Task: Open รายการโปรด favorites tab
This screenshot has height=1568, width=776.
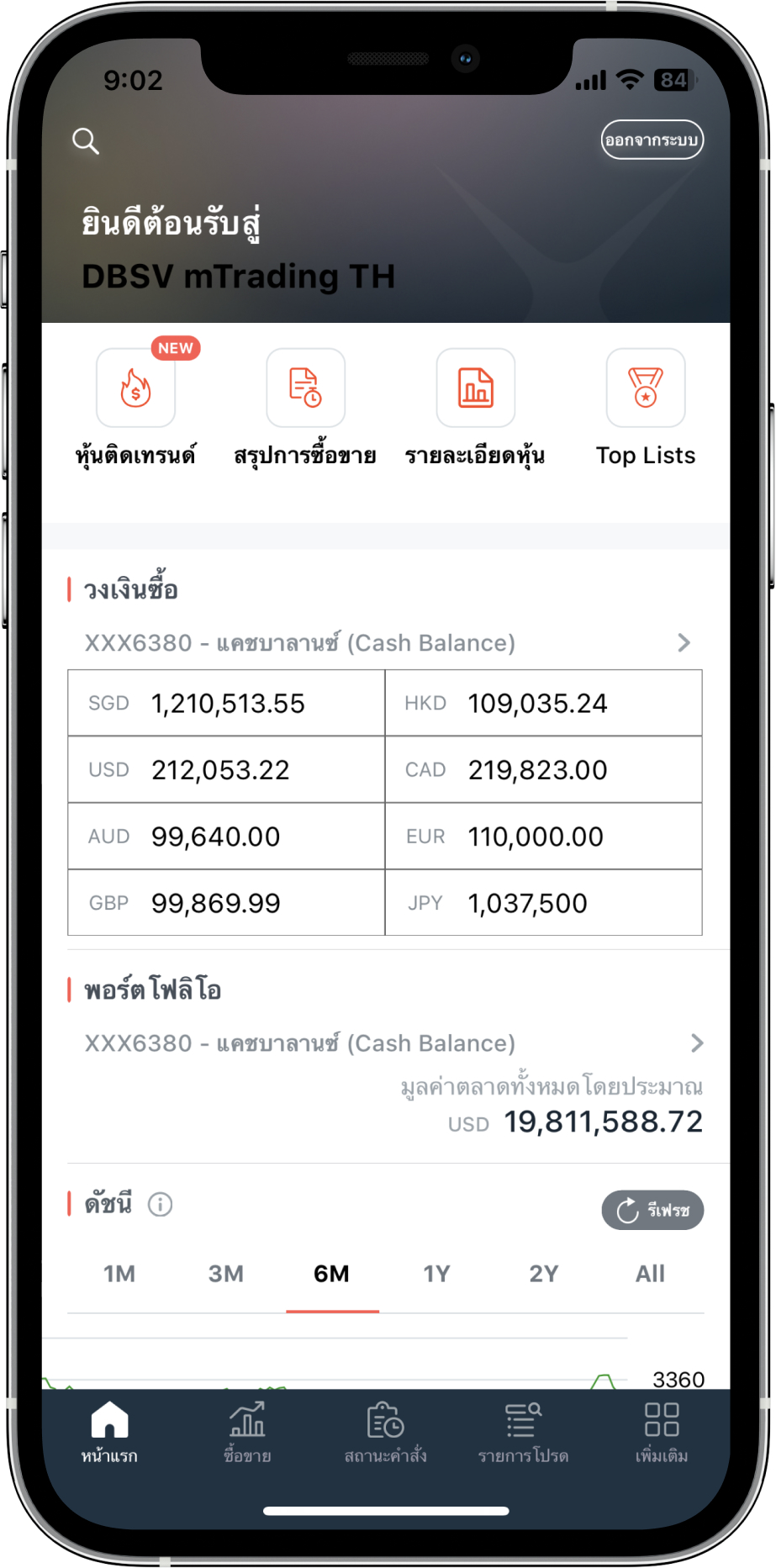Action: pos(523,1432)
